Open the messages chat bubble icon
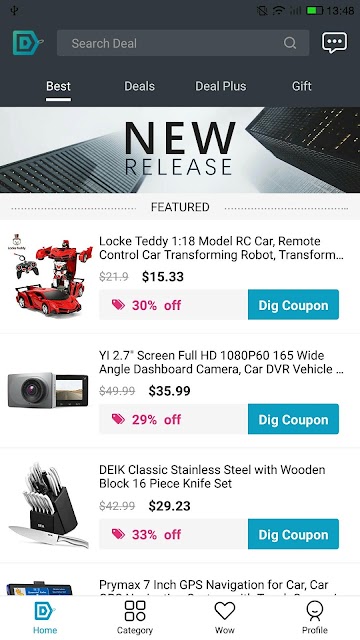Screen dimensions: 360x640 334,43
